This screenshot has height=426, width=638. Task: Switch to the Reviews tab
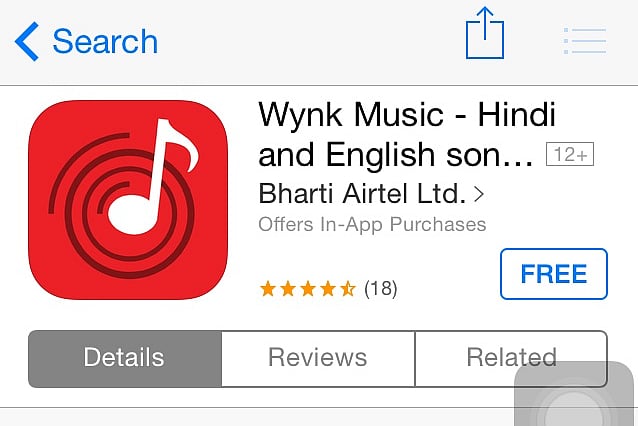point(318,357)
